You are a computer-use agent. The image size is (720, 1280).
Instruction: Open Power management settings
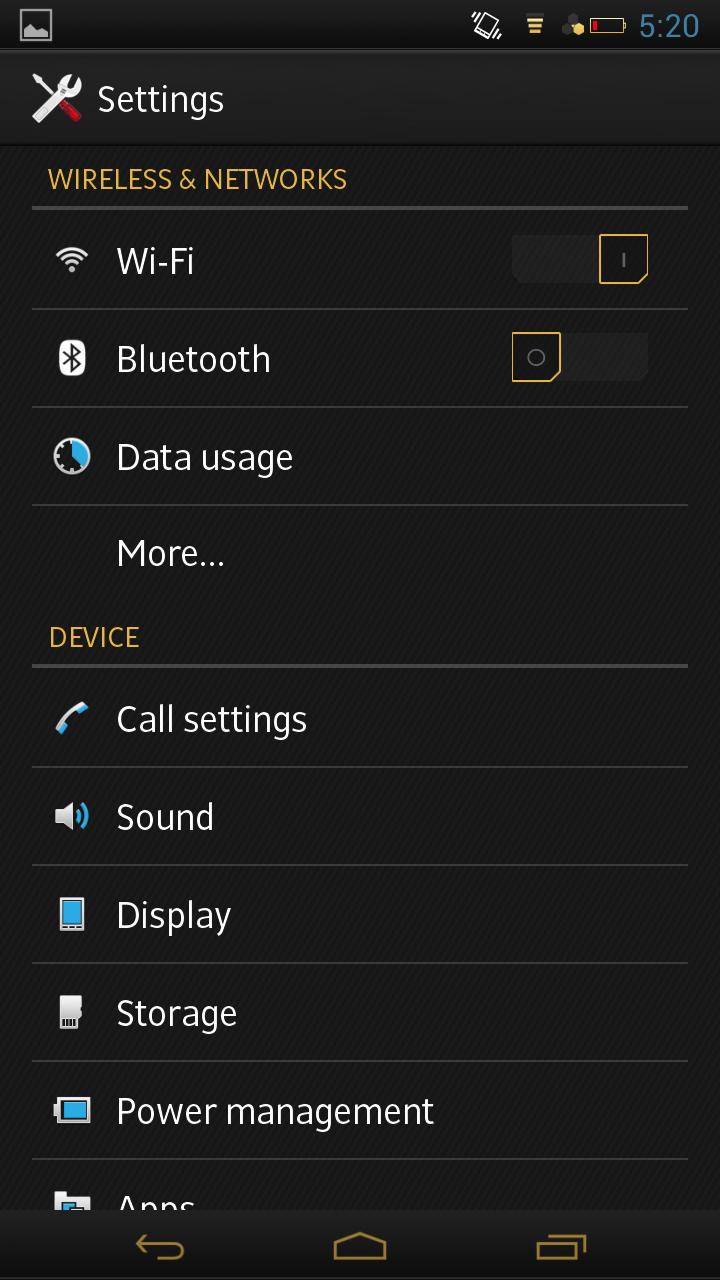click(x=274, y=1109)
